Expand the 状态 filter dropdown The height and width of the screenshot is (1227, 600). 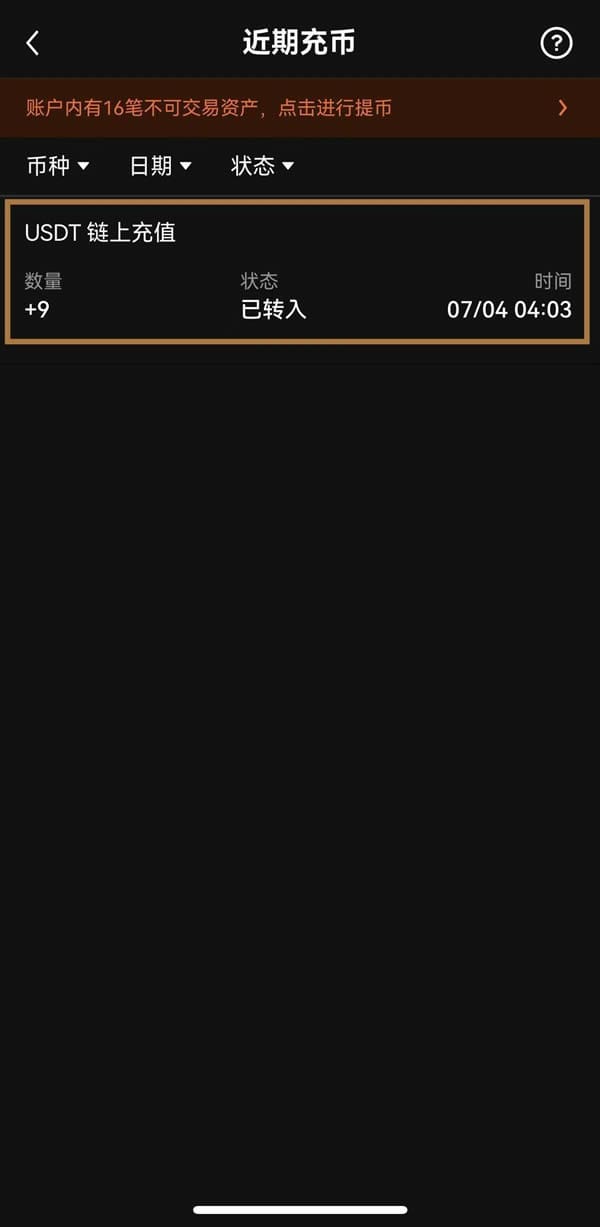pyautogui.click(x=262, y=166)
